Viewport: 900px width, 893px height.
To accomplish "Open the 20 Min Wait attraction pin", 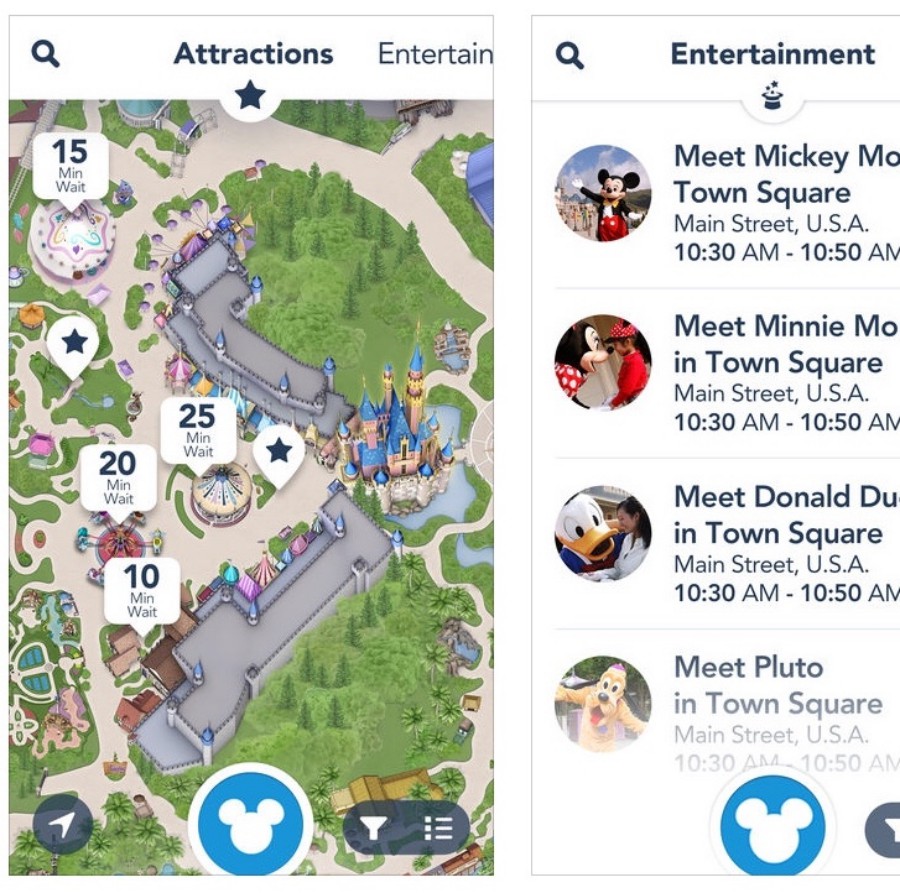I will tap(118, 478).
